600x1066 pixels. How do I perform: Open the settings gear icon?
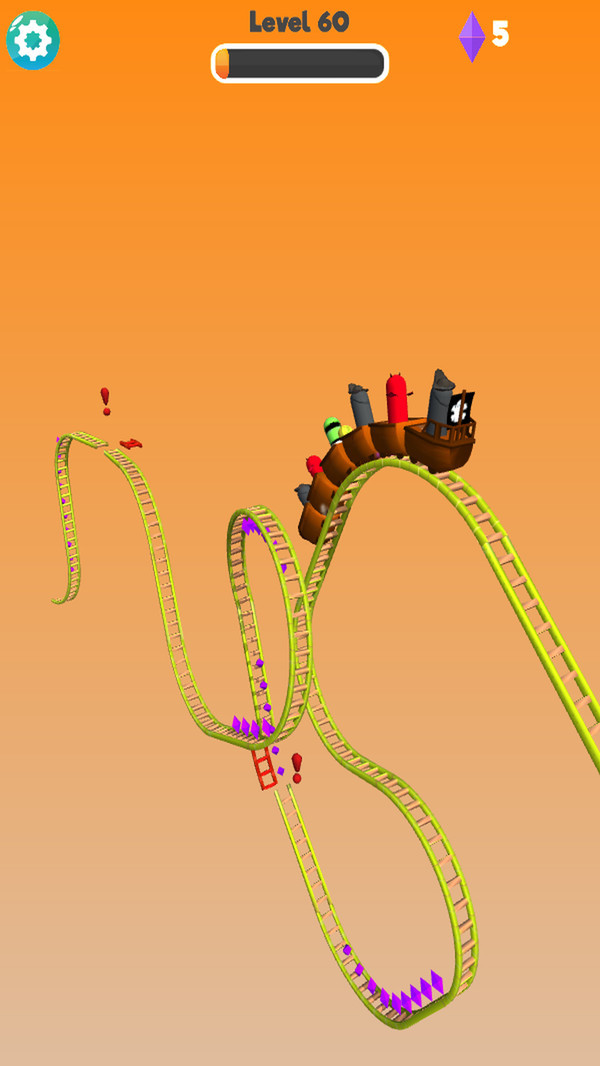point(33,40)
